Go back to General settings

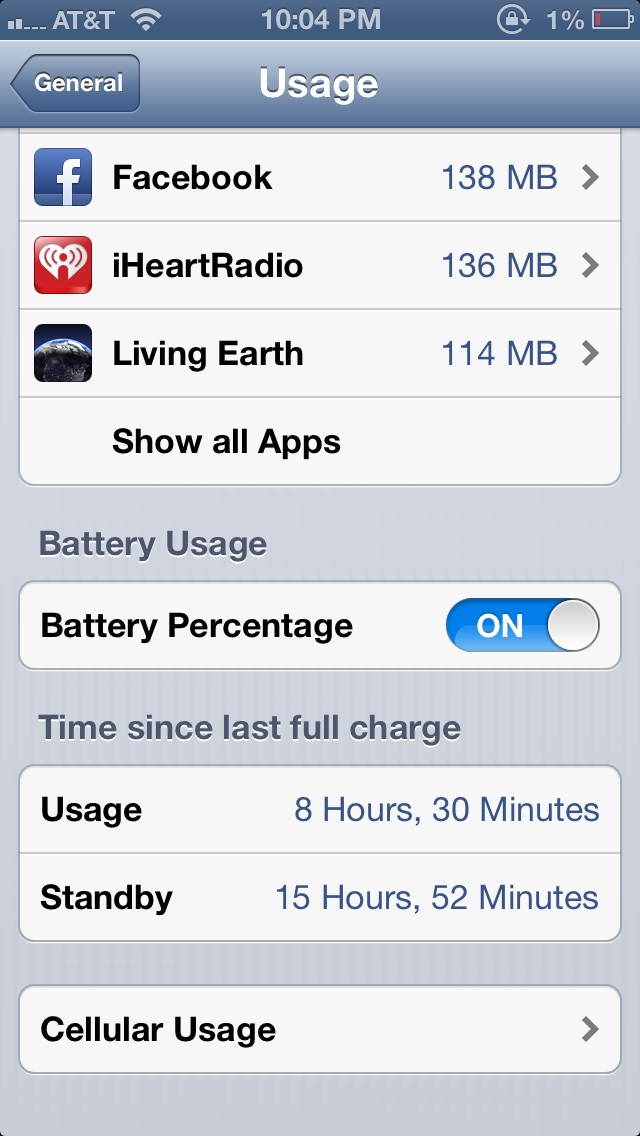pyautogui.click(x=75, y=83)
